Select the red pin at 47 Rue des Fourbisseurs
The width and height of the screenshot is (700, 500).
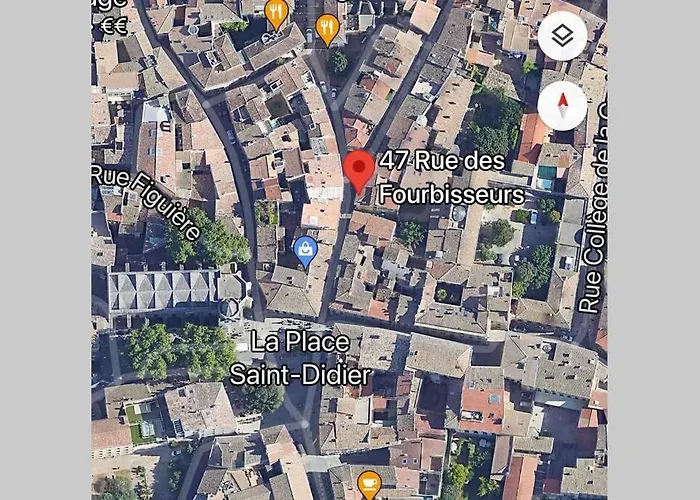(x=358, y=169)
